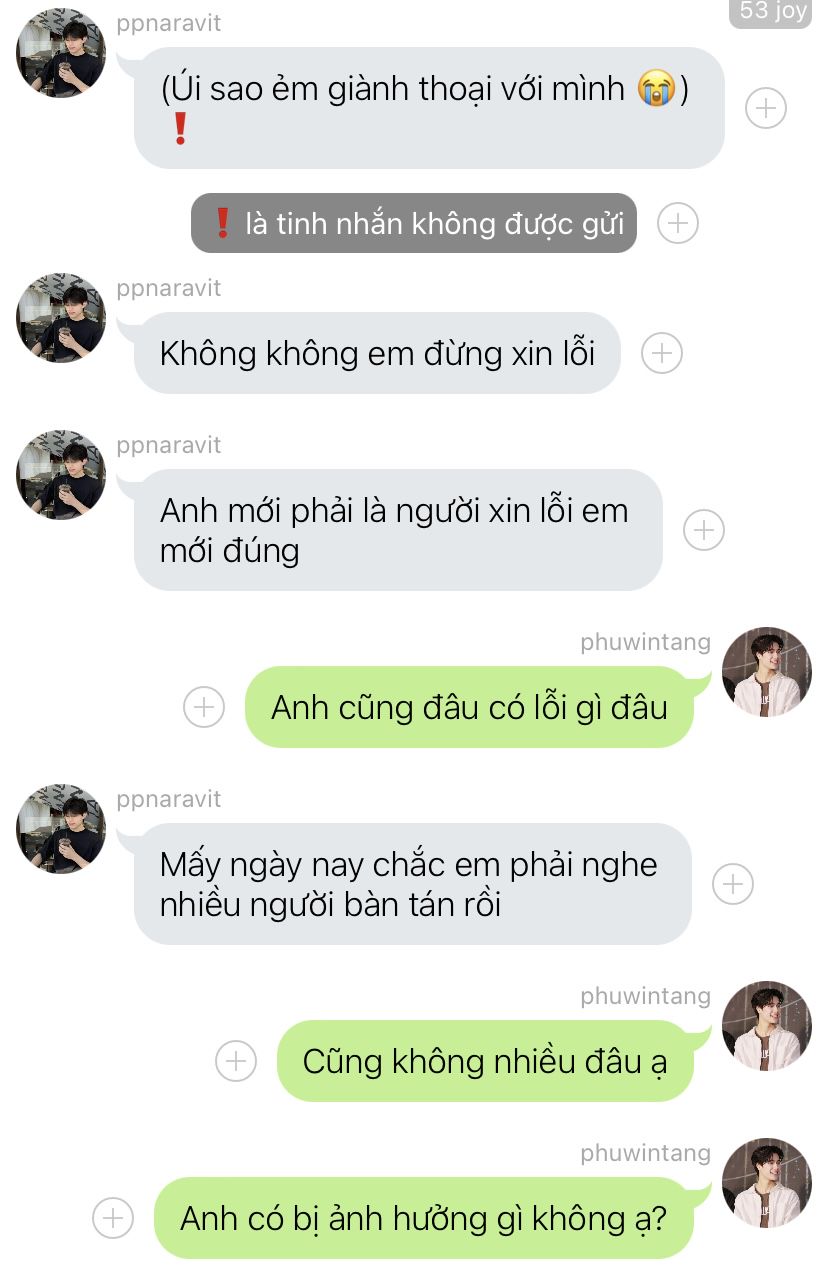The width and height of the screenshot is (828, 1282).
Task: Open phuwintang's avatar beside "Cũng không nhiều đâu ạ"
Action: coord(766,1025)
